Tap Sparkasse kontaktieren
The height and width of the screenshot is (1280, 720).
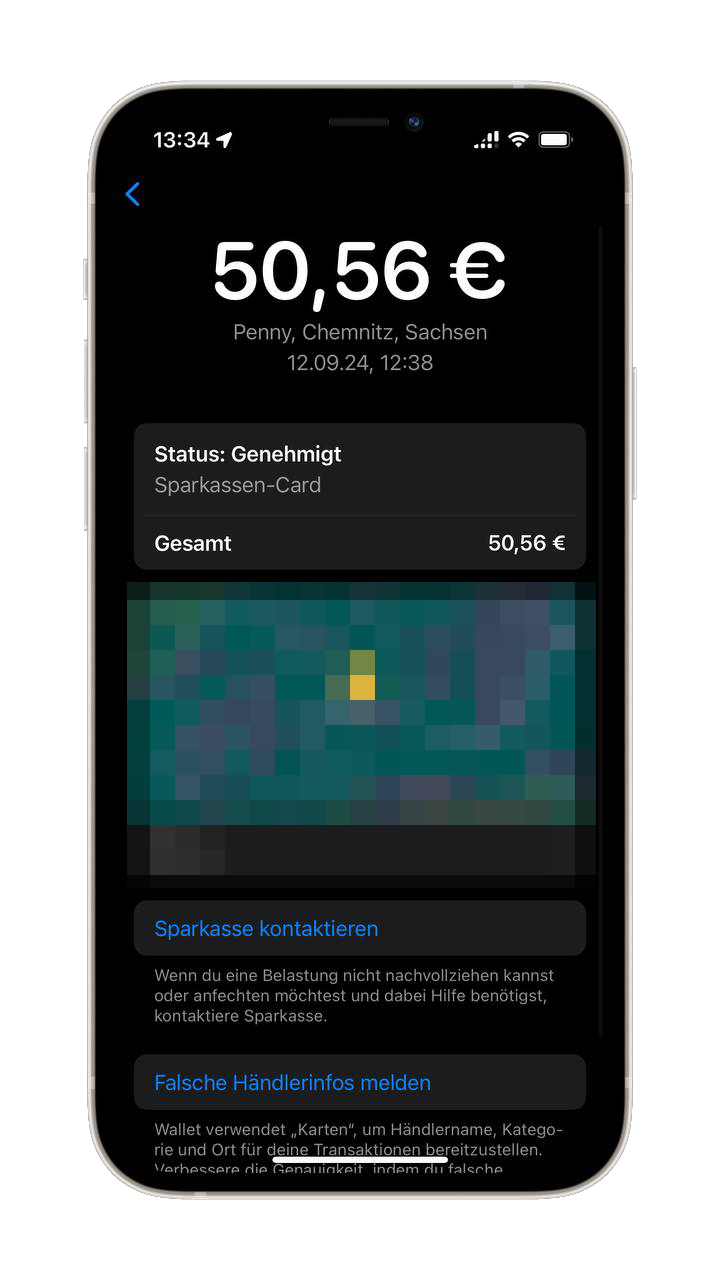click(360, 928)
